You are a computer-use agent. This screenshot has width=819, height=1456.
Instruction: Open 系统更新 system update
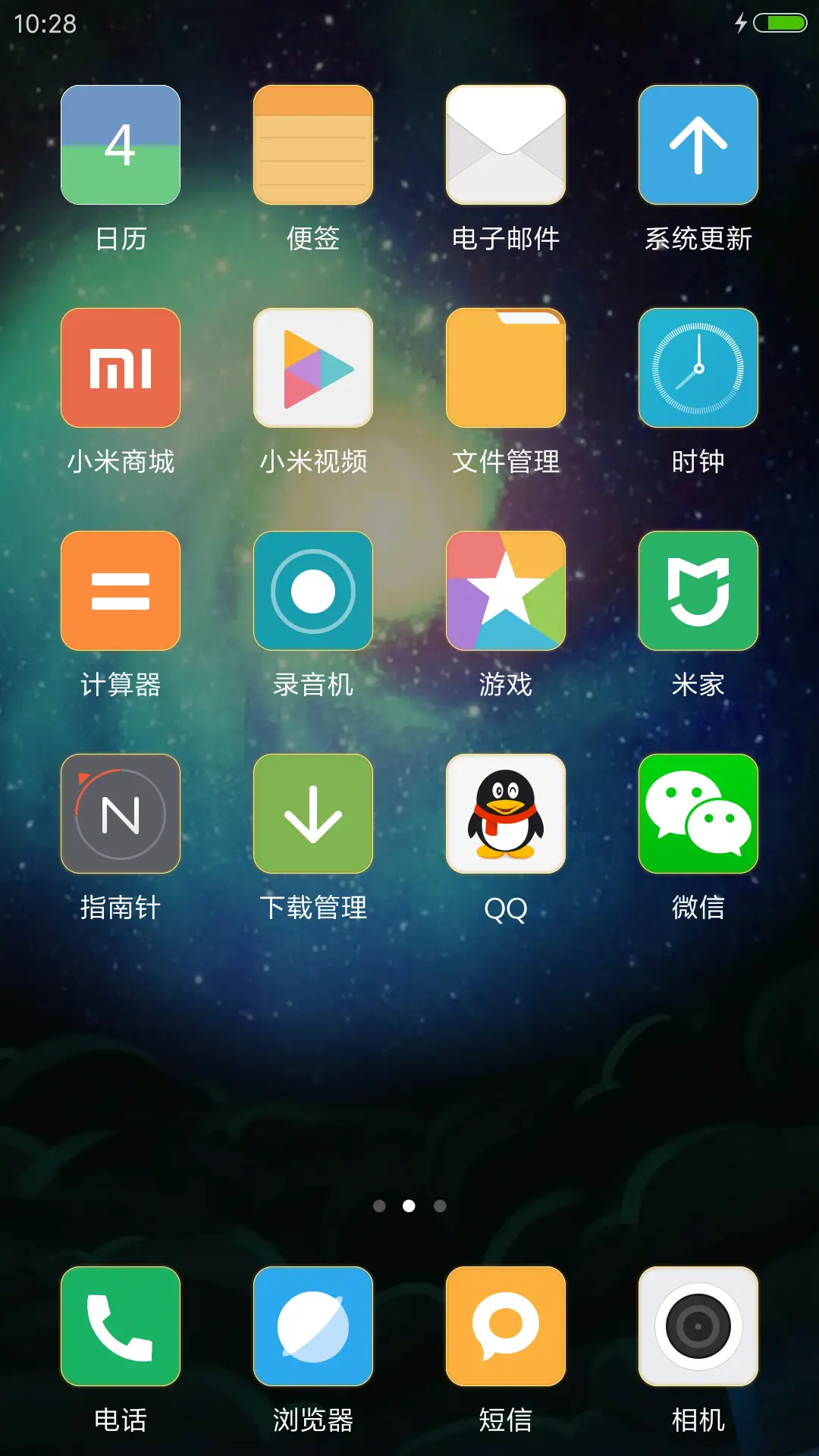click(698, 144)
